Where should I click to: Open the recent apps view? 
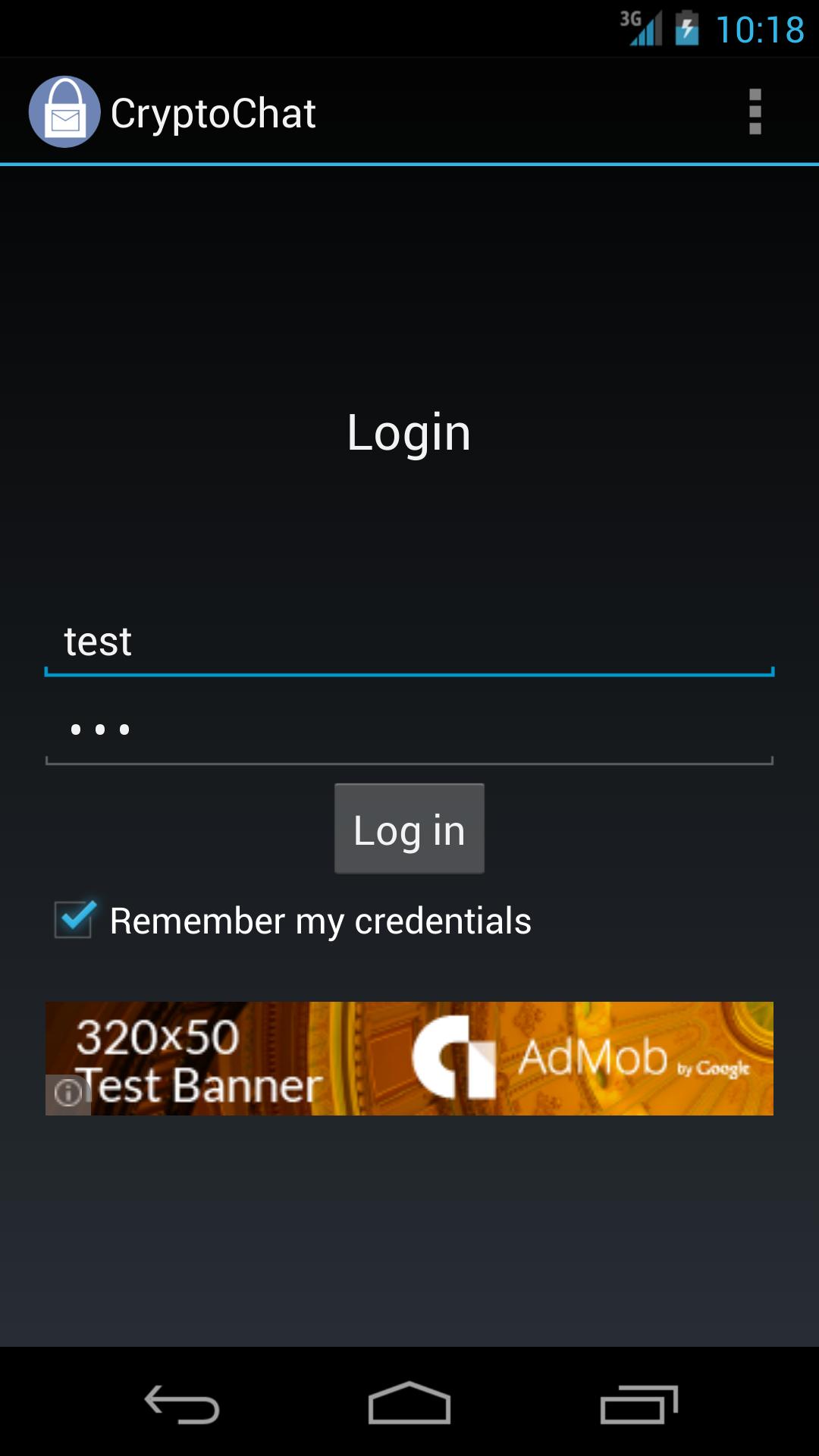639,1404
